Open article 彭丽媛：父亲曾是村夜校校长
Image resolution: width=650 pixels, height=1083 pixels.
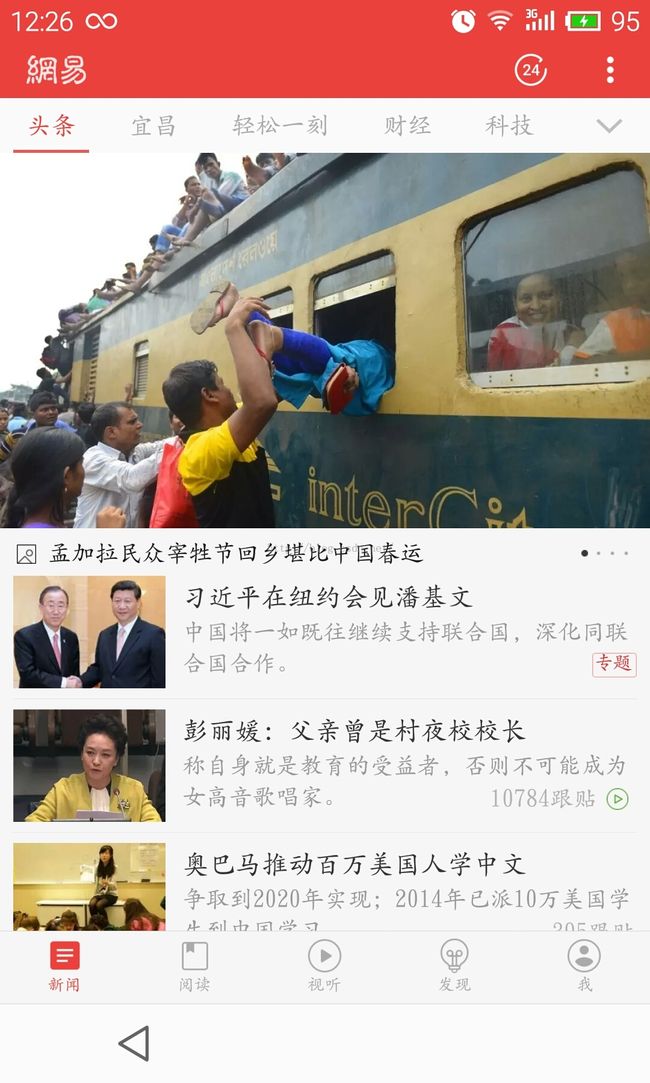pyautogui.click(x=325, y=765)
